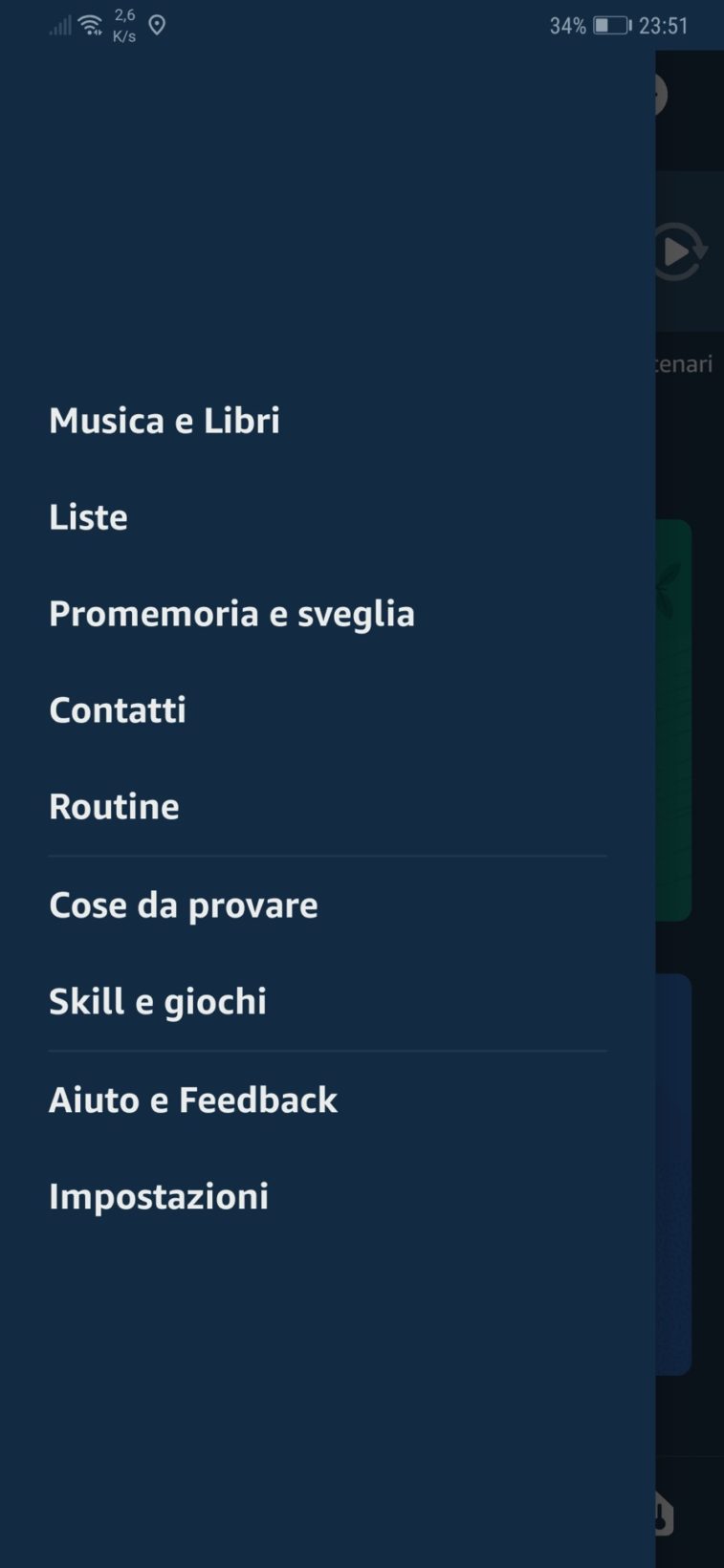
Task: Open Cose da provare
Action: (183, 905)
